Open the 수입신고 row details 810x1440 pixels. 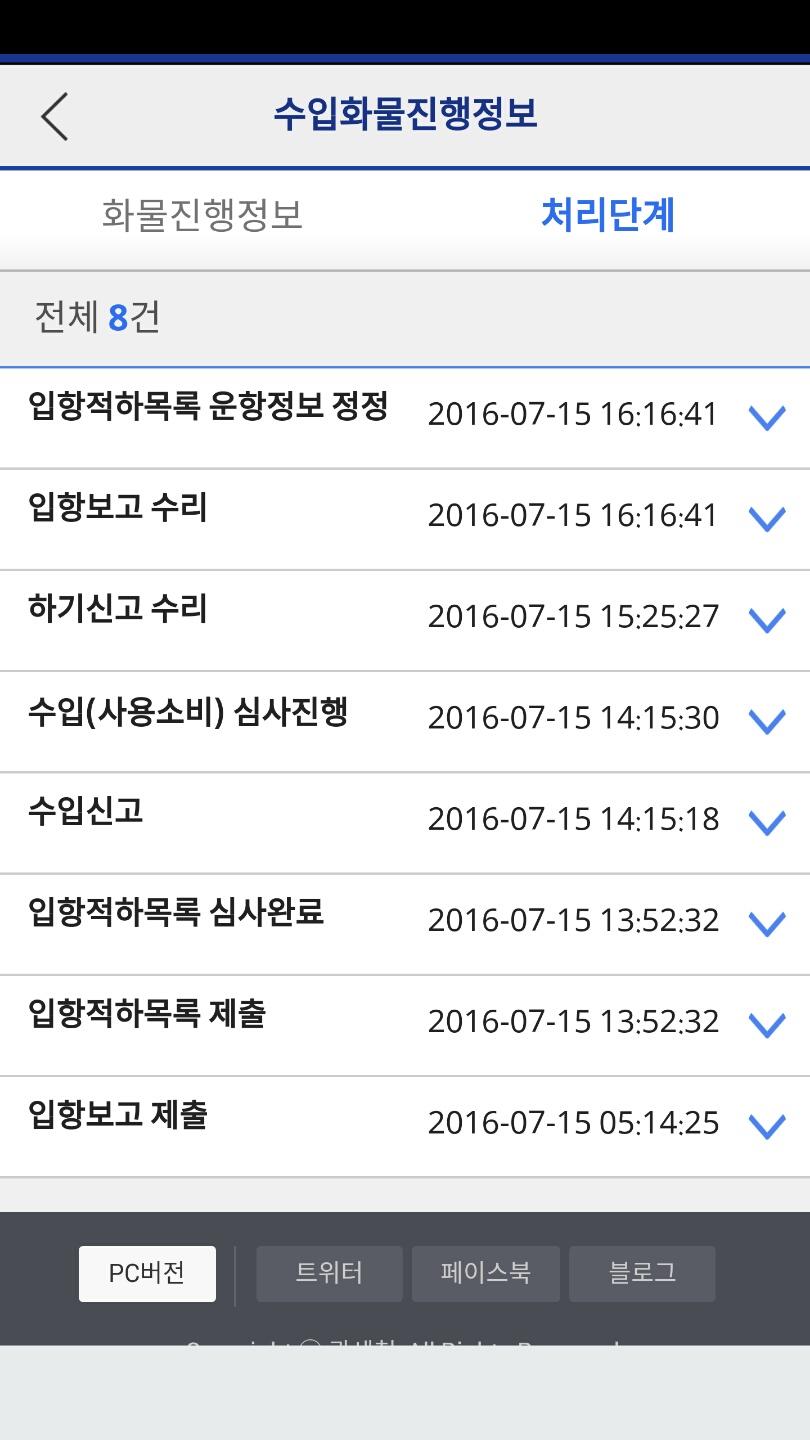[766, 821]
